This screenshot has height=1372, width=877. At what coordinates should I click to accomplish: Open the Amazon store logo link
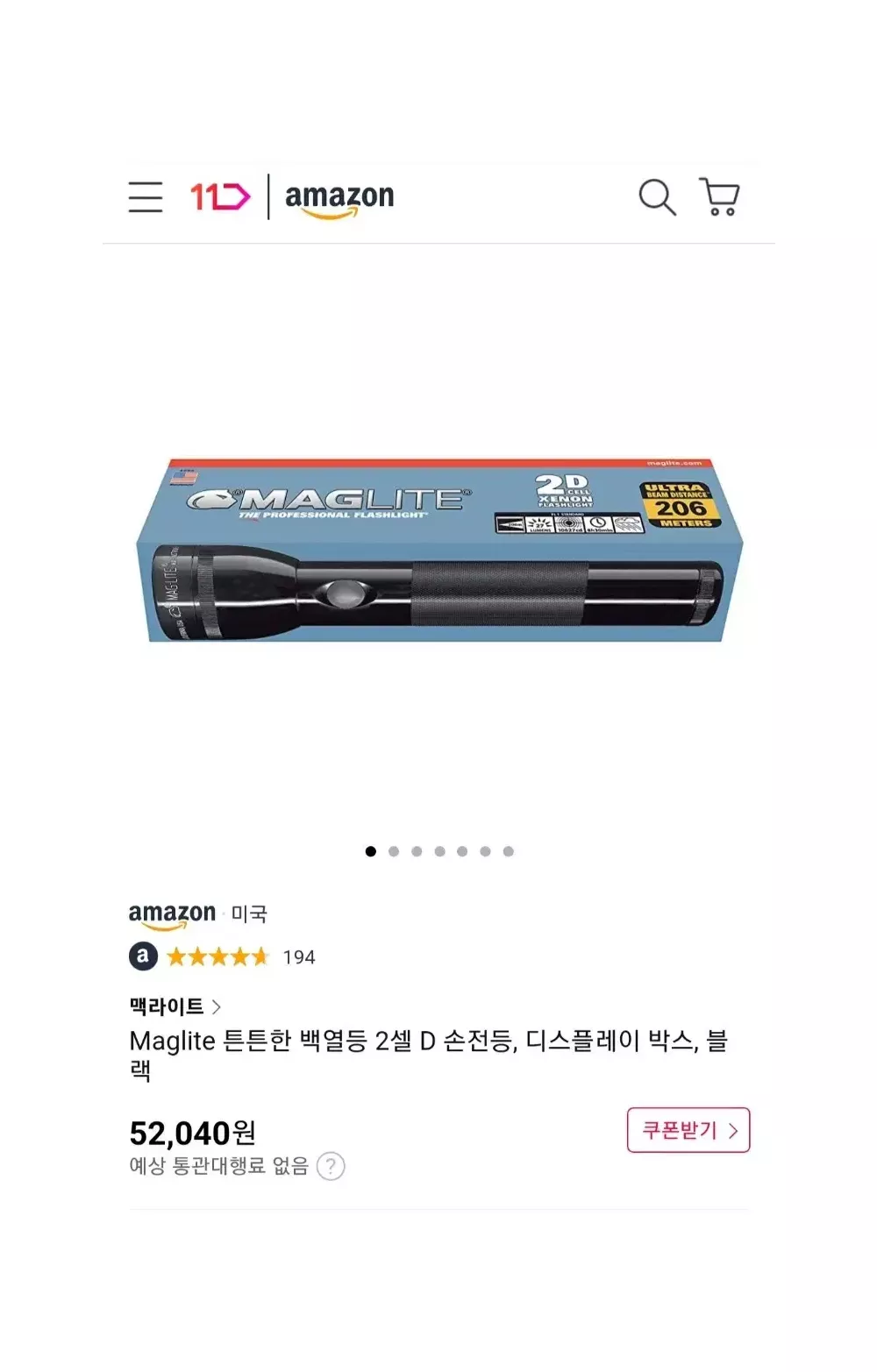click(339, 198)
